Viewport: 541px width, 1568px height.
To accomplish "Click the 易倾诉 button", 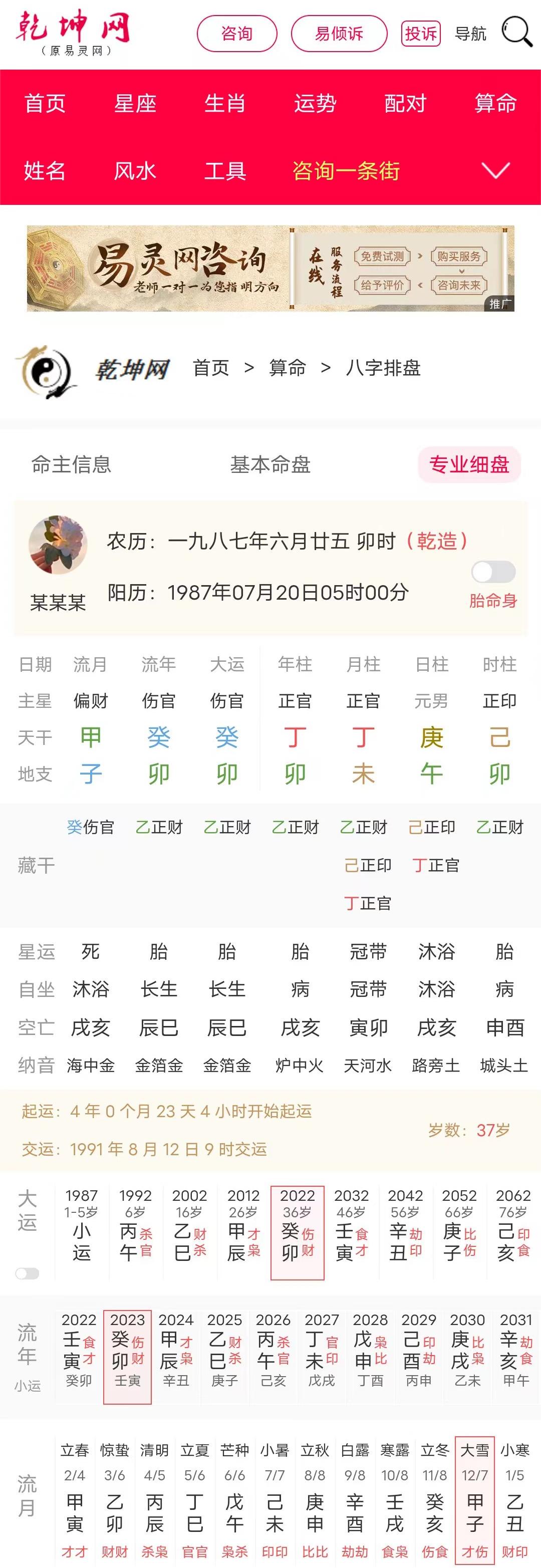I will point(340,34).
